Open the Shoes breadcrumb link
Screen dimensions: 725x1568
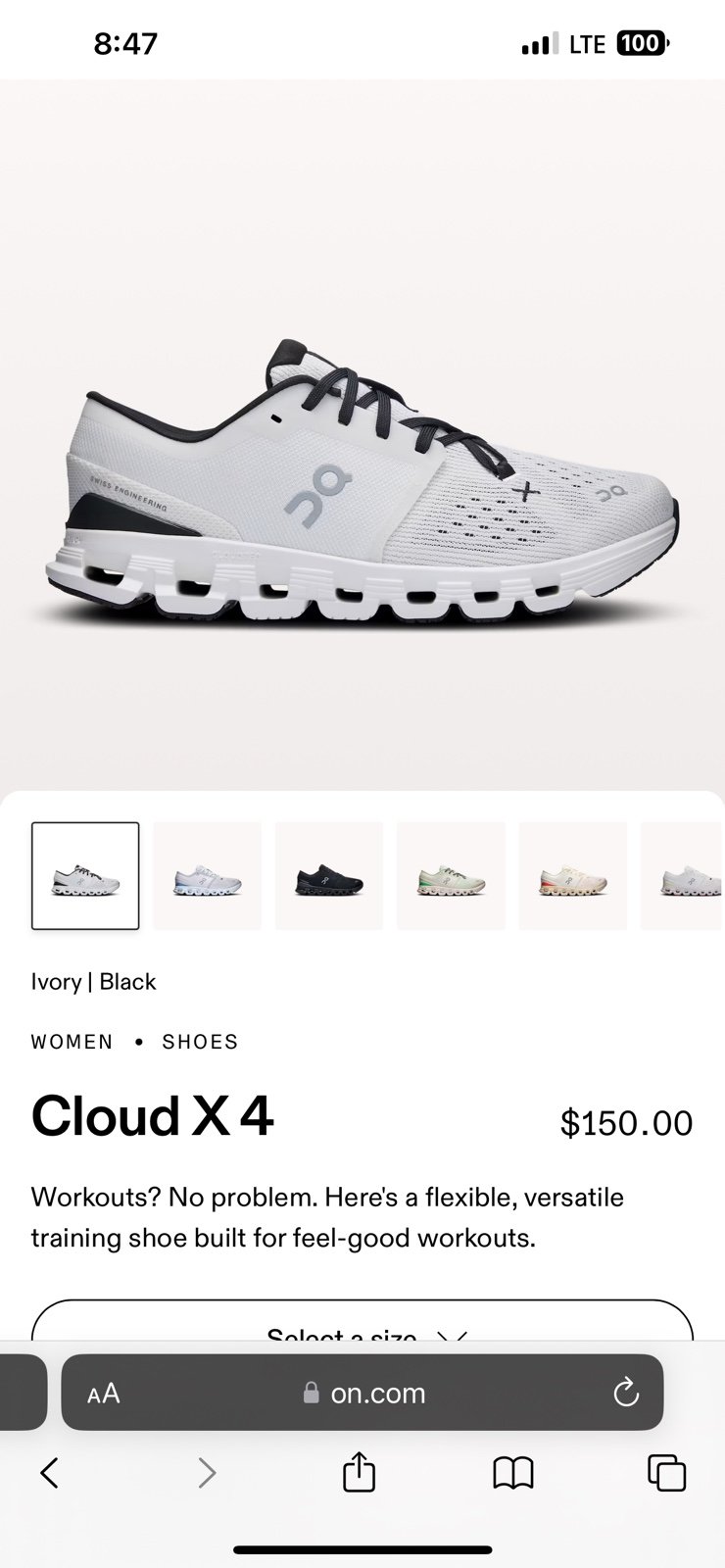click(x=201, y=1042)
